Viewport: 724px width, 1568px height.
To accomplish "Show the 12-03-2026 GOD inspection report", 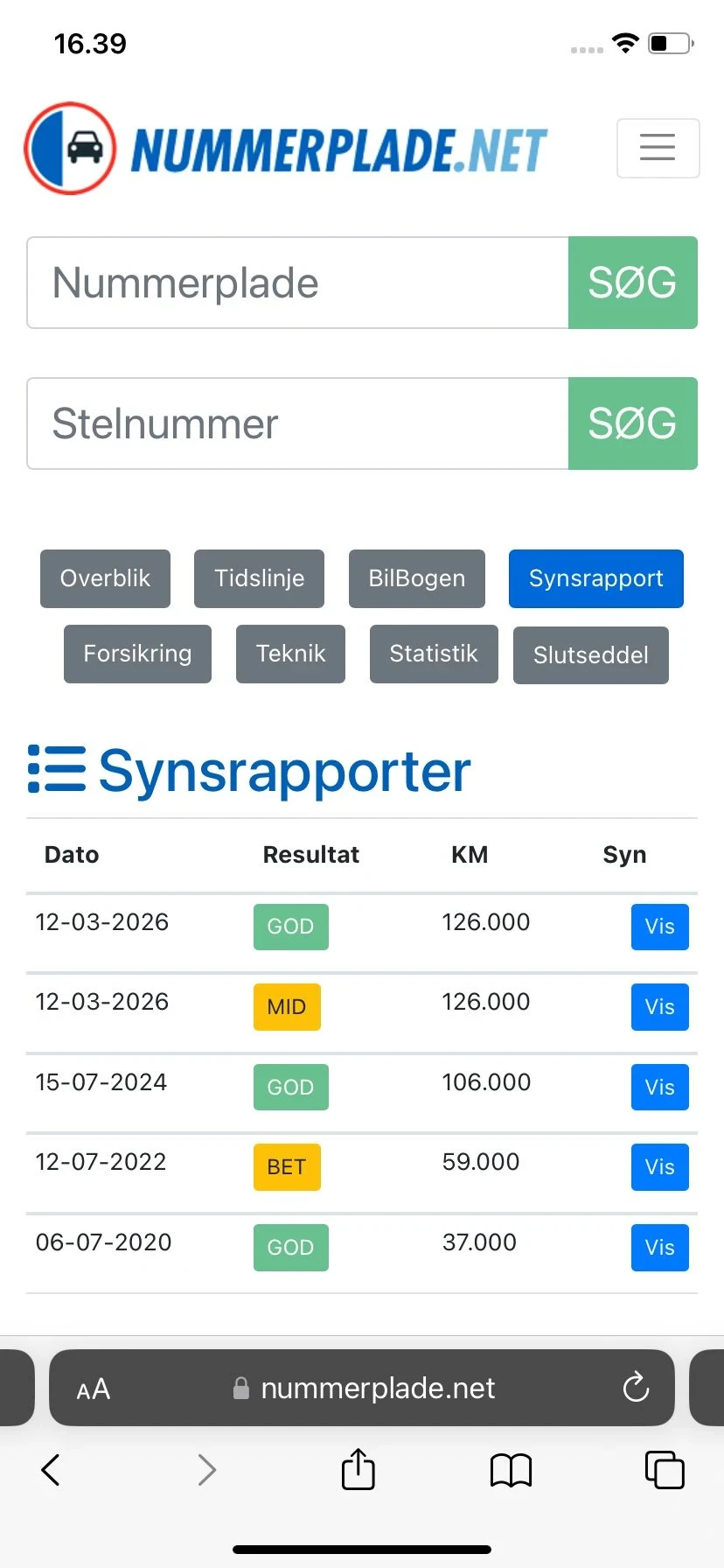I will pyautogui.click(x=659, y=927).
